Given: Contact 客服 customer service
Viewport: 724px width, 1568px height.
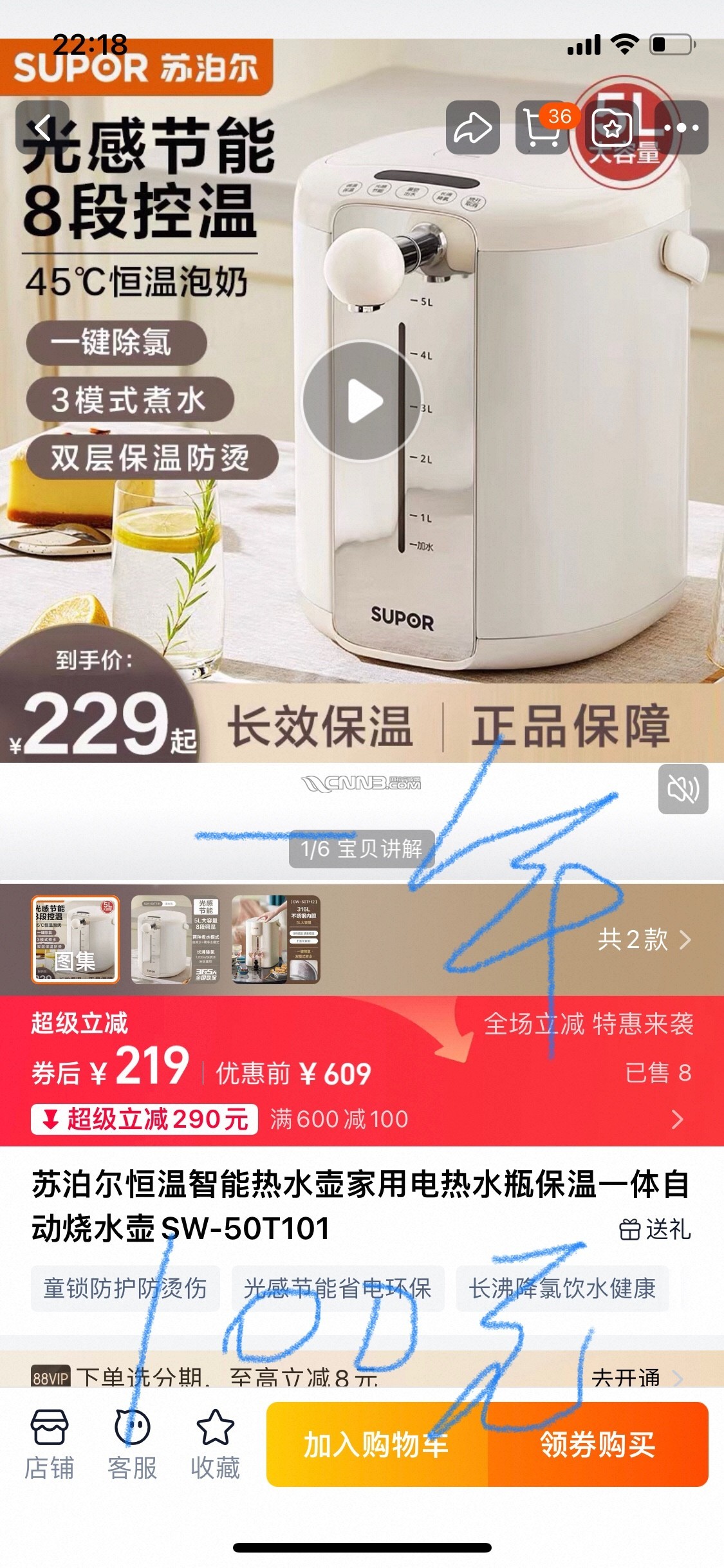Looking at the screenshot, I should pos(132,1444).
